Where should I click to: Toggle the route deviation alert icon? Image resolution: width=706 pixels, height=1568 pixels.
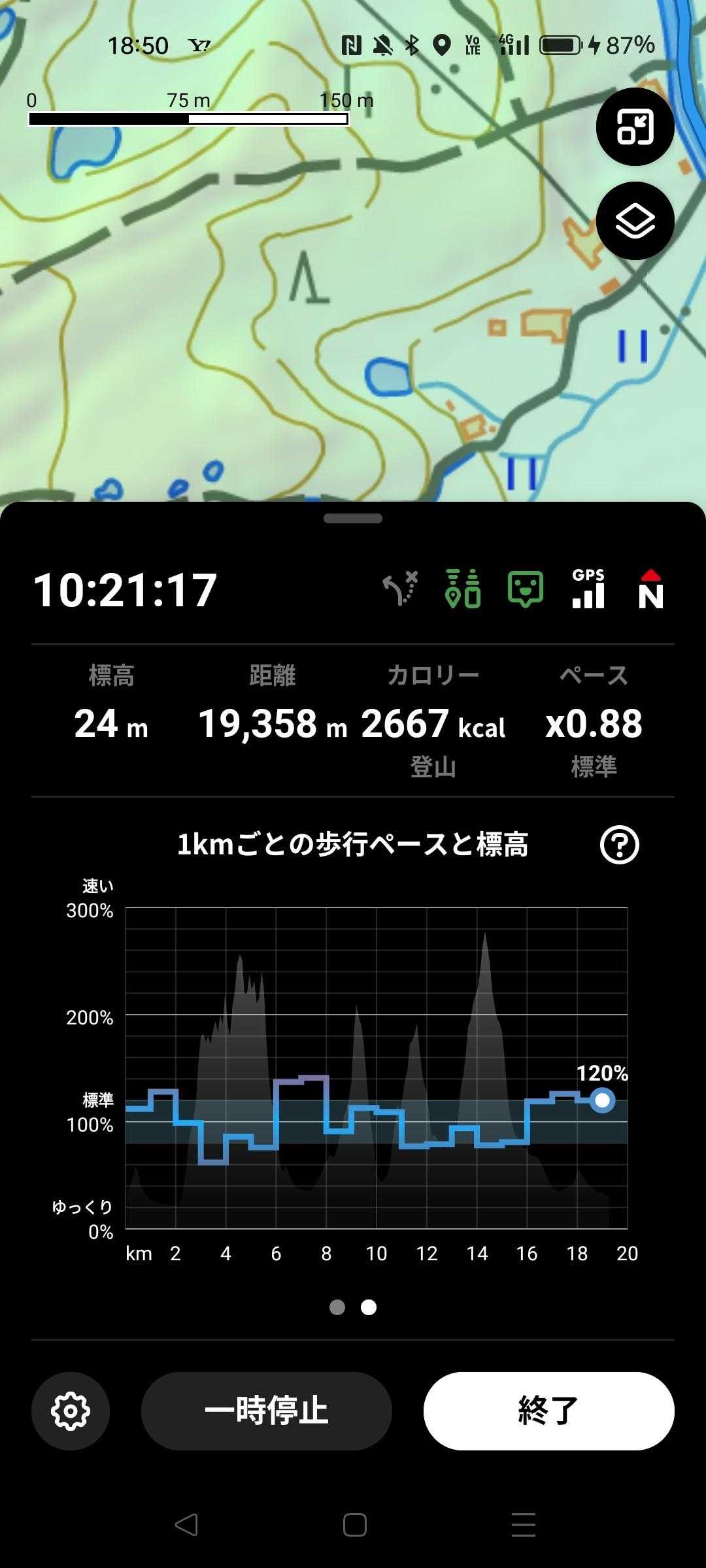[400, 589]
